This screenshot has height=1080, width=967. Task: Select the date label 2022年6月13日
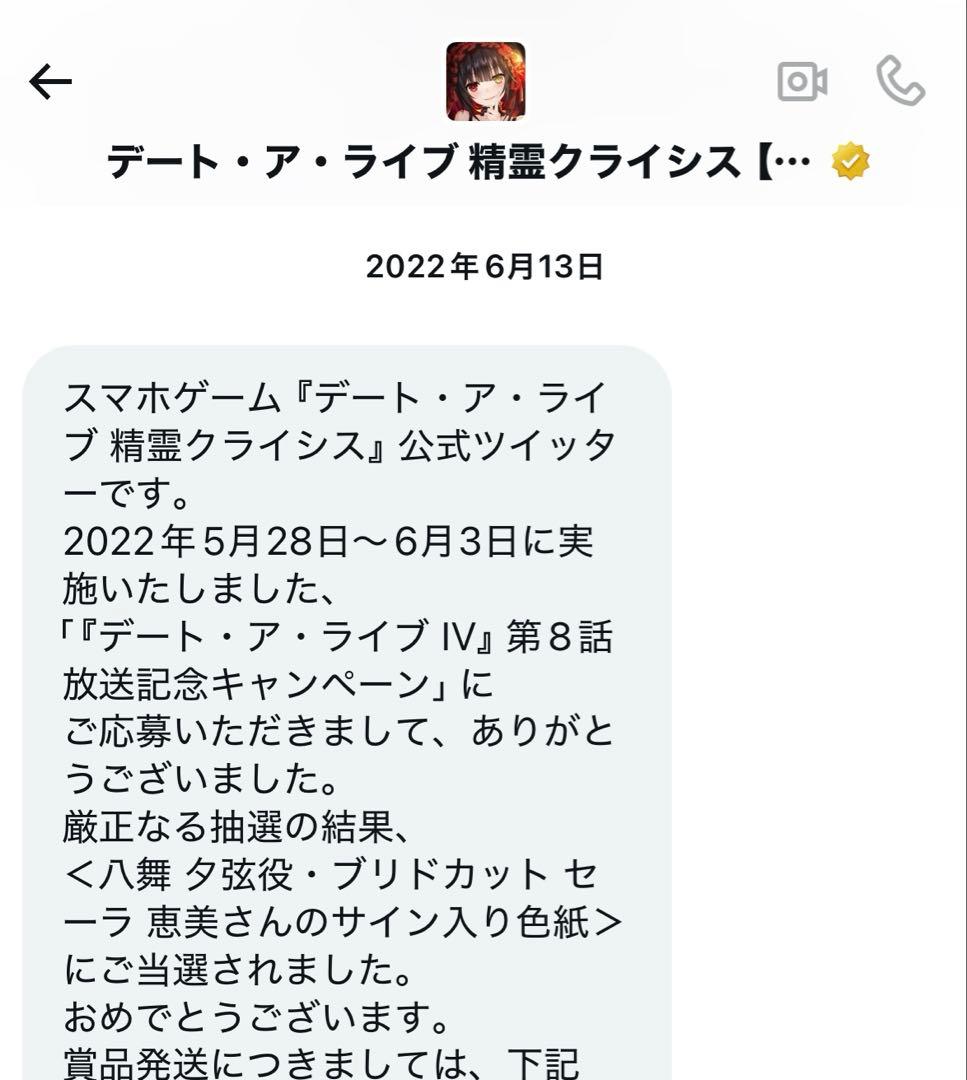tap(484, 267)
